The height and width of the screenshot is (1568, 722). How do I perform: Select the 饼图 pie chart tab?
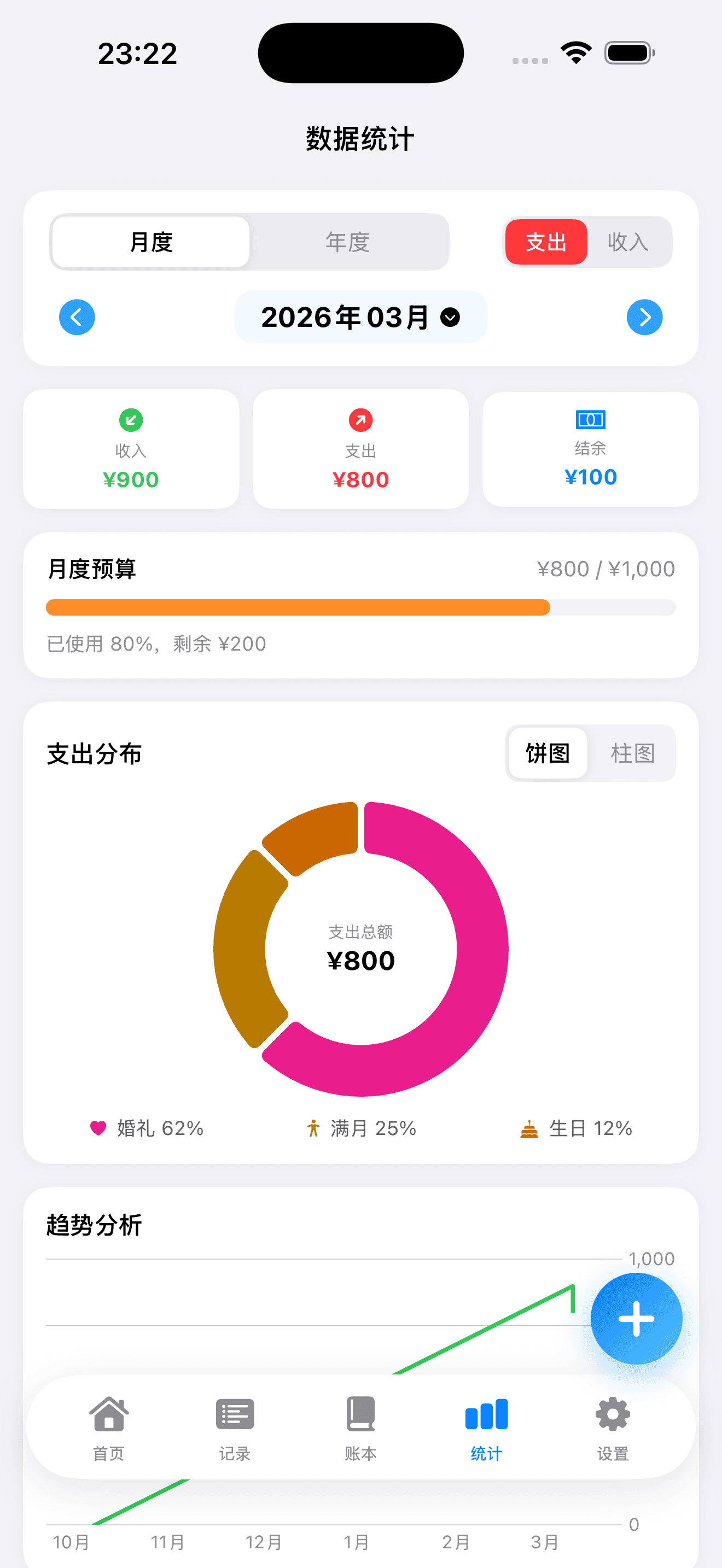point(548,753)
